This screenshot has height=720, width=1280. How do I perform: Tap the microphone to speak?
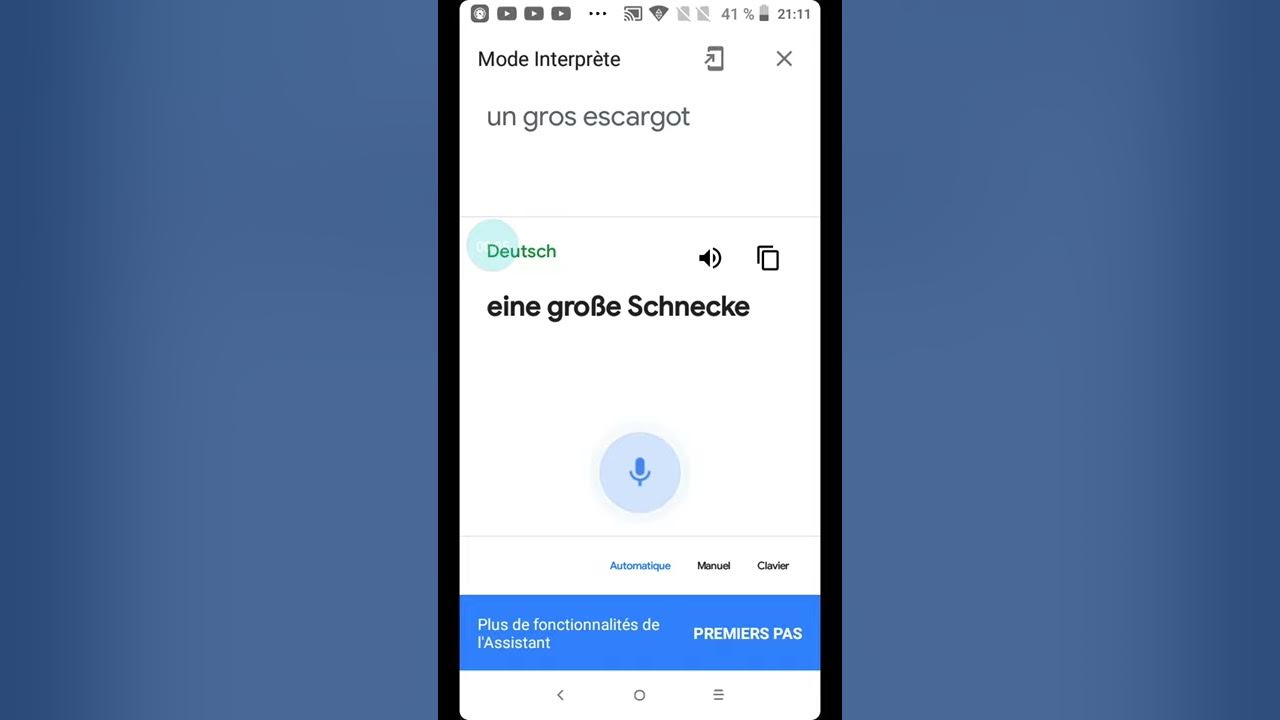click(x=640, y=472)
